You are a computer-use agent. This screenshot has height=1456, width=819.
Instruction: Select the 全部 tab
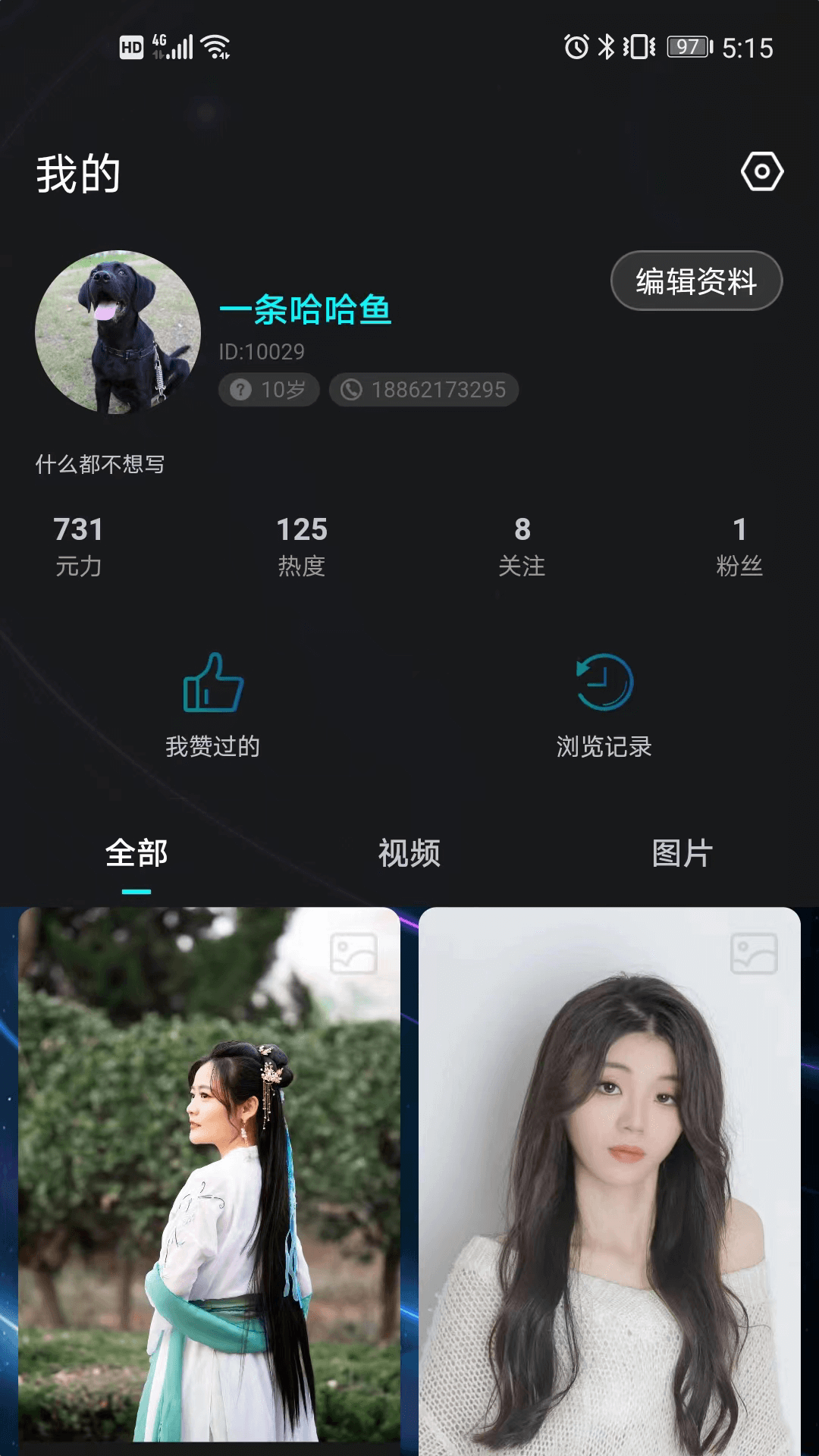tap(136, 854)
